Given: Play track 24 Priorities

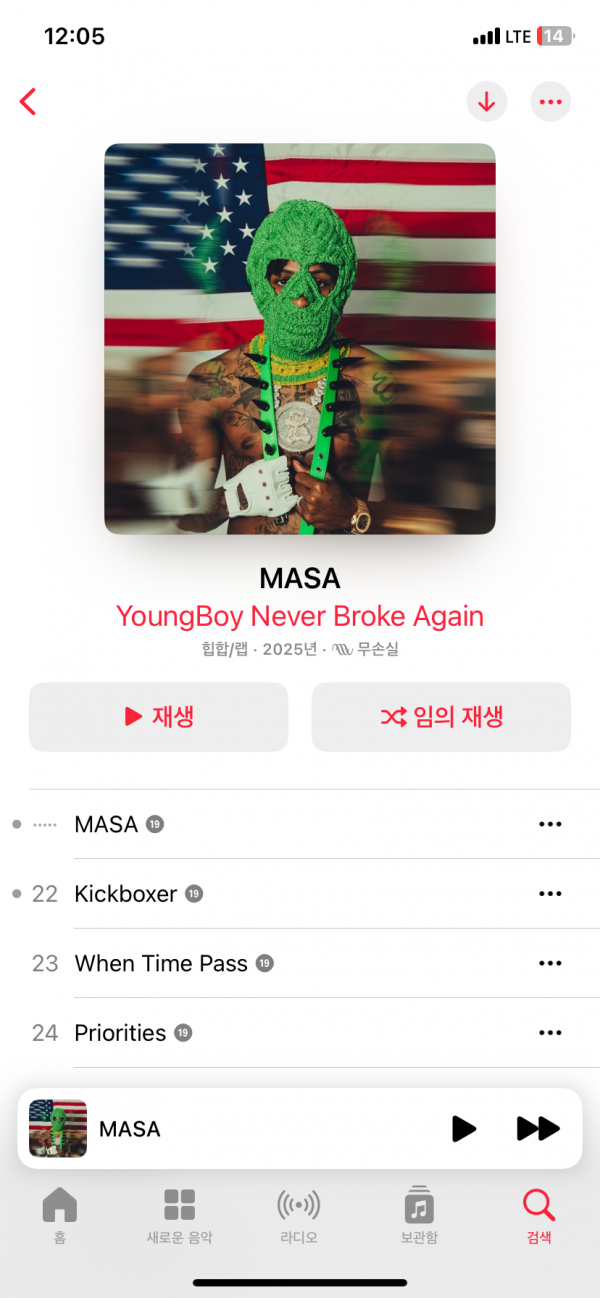Looking at the screenshot, I should coord(120,1032).
